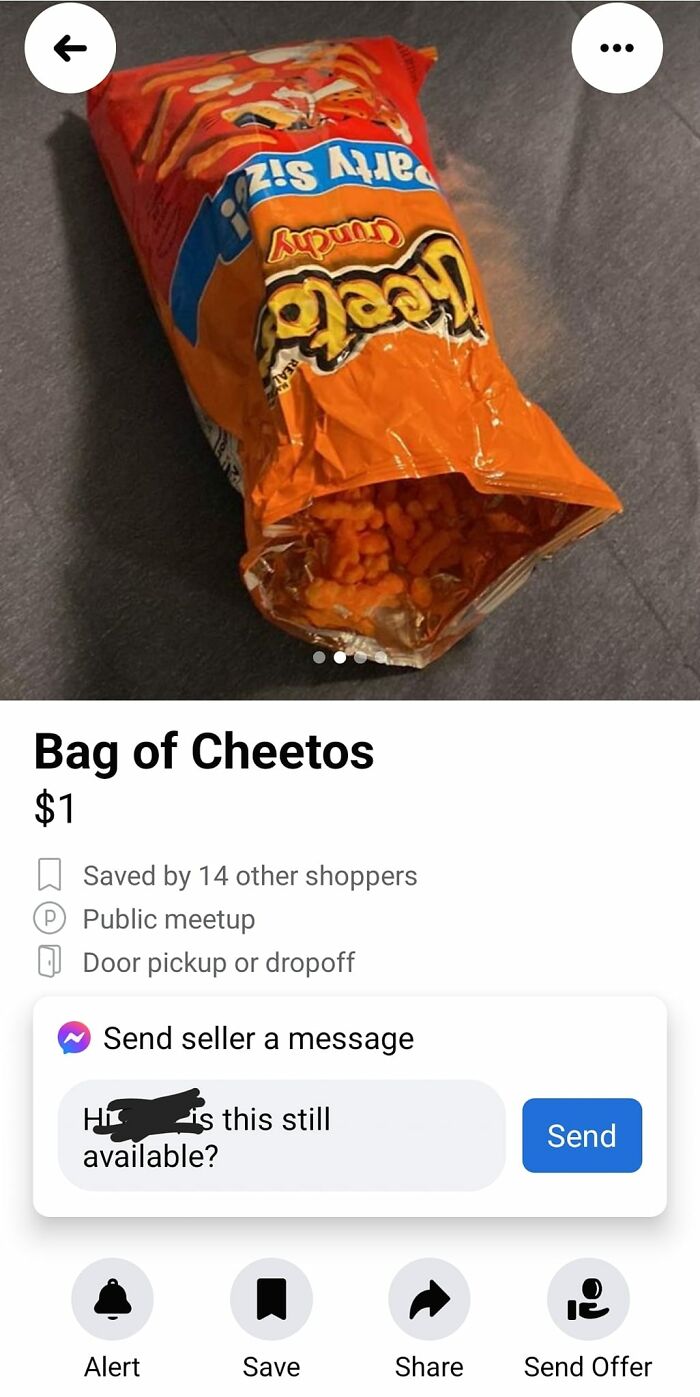Send an offer to the seller

coord(588,1299)
